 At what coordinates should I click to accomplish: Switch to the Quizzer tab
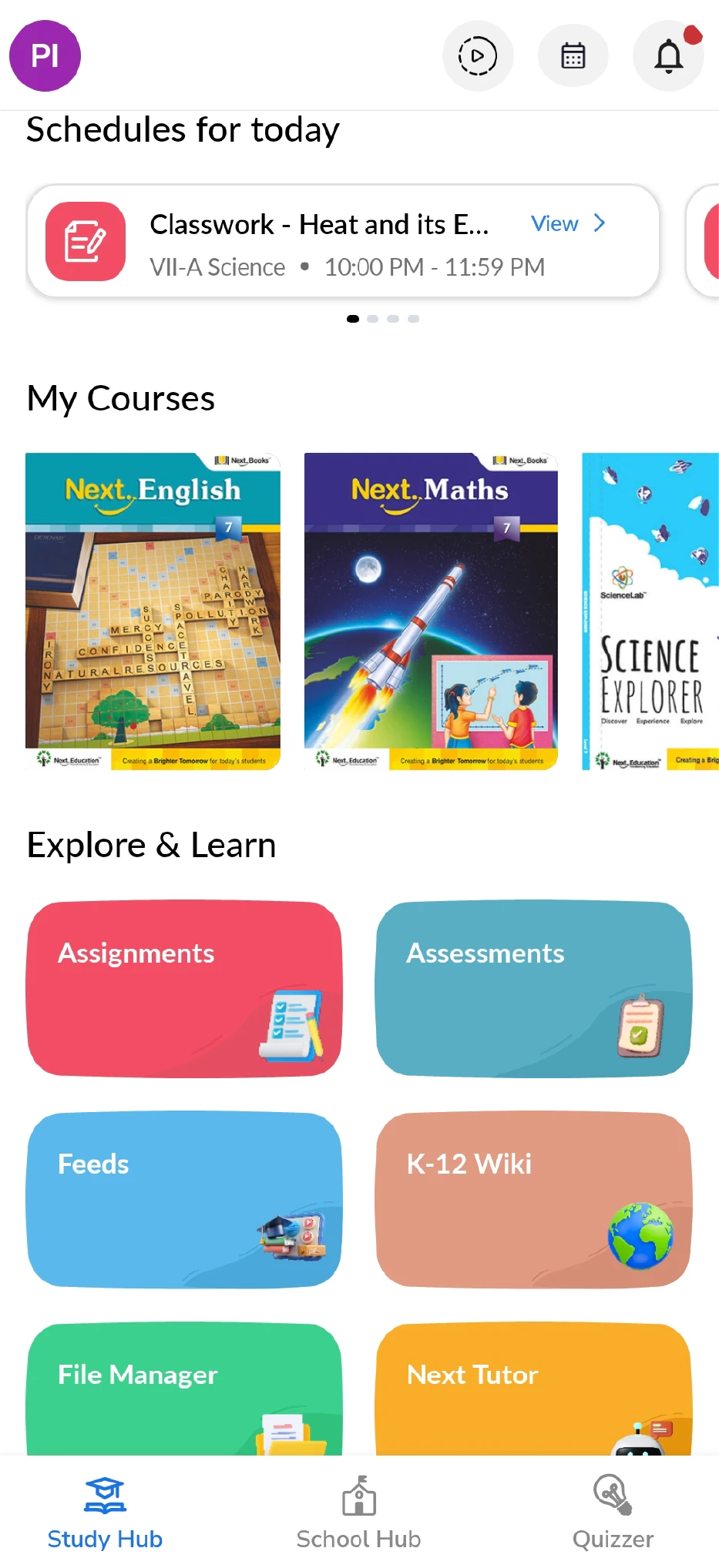coord(613,1513)
